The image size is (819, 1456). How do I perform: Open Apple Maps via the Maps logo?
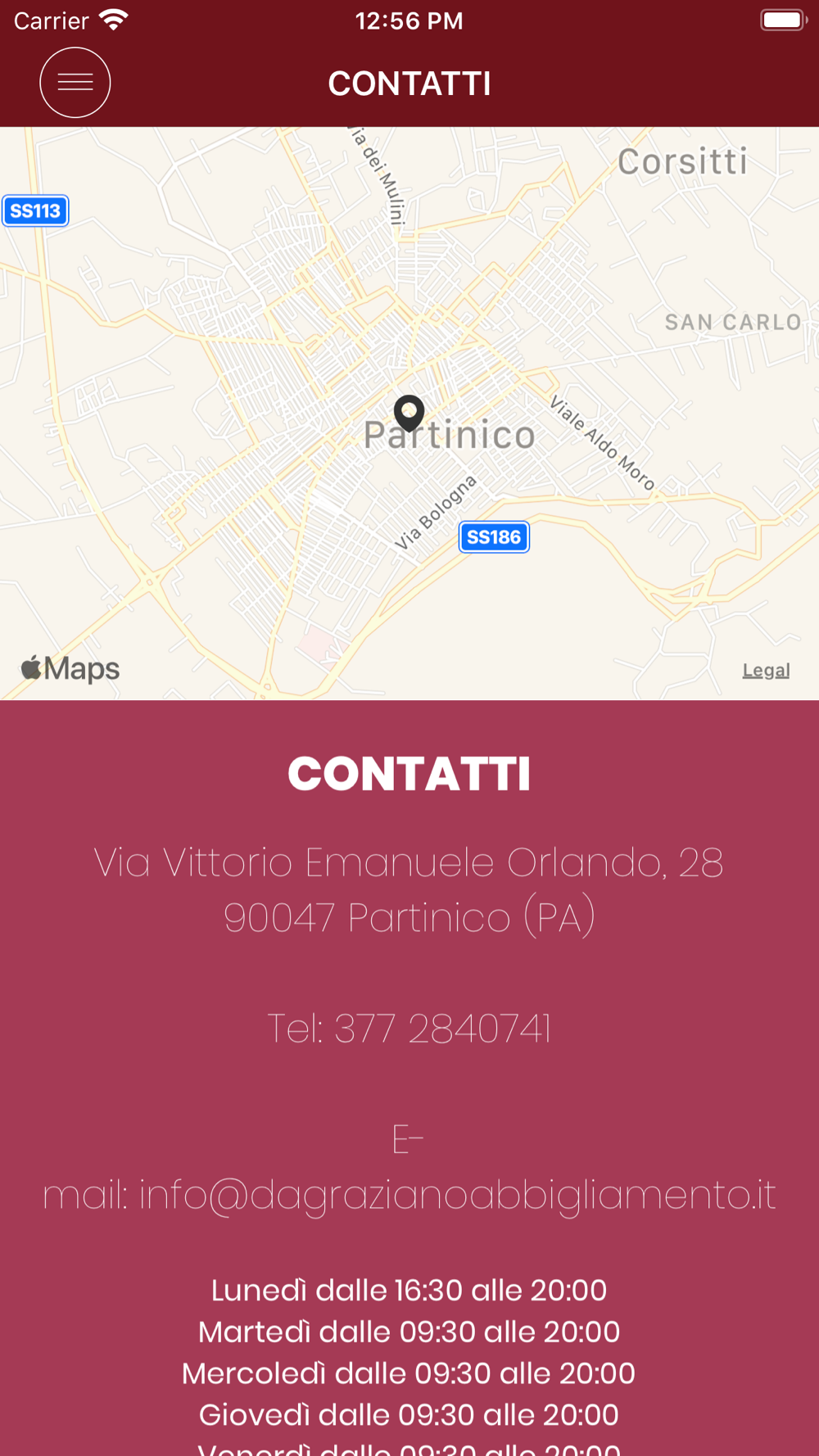click(70, 668)
